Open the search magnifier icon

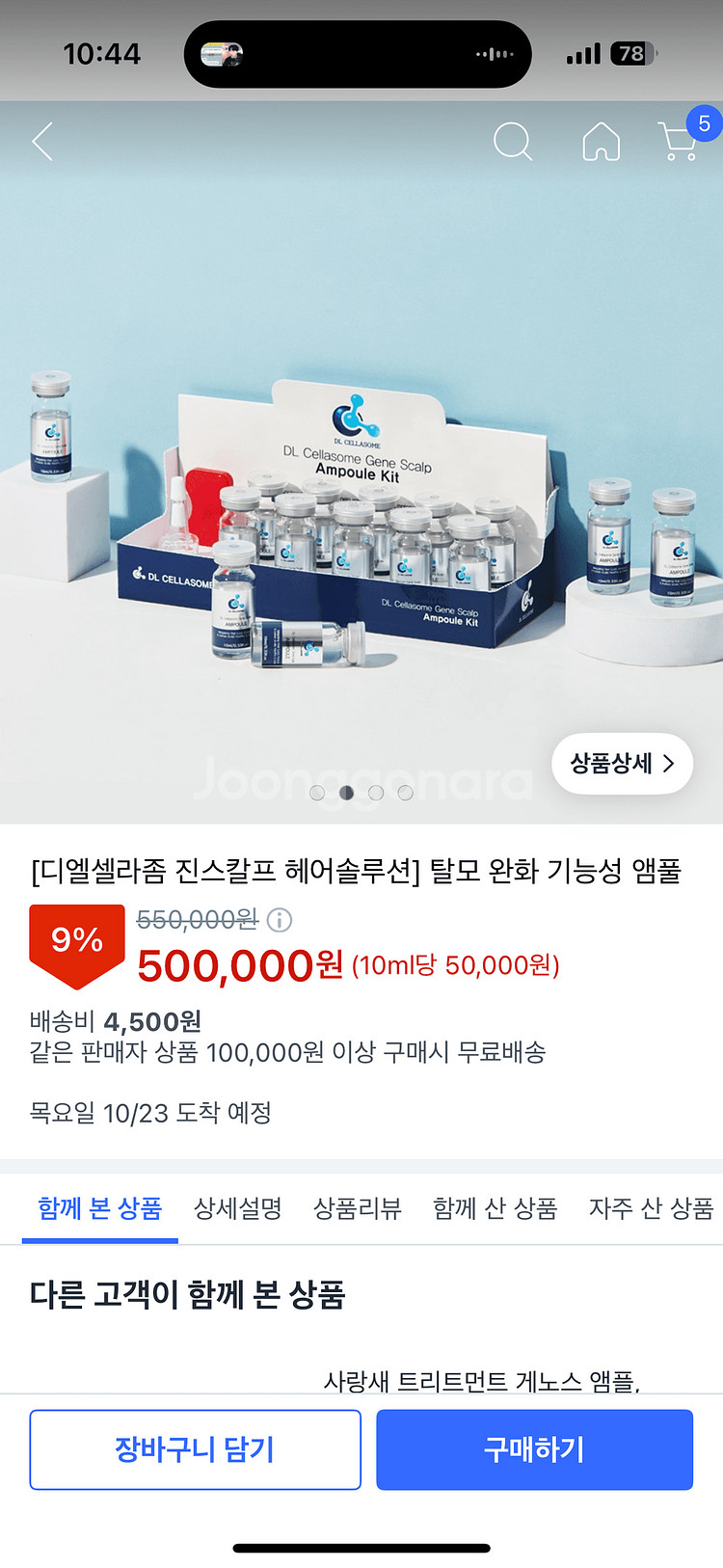pyautogui.click(x=512, y=142)
